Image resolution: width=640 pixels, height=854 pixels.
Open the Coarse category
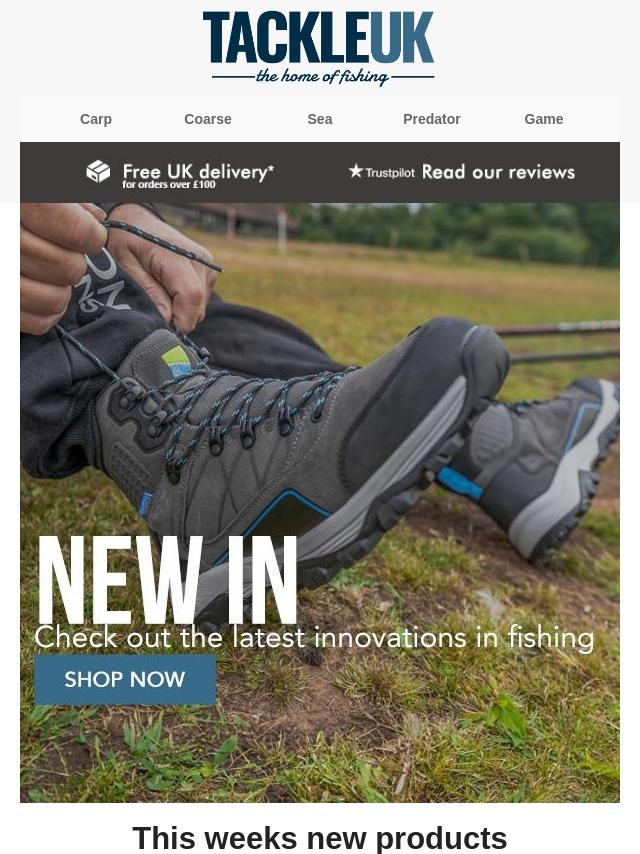pos(208,119)
